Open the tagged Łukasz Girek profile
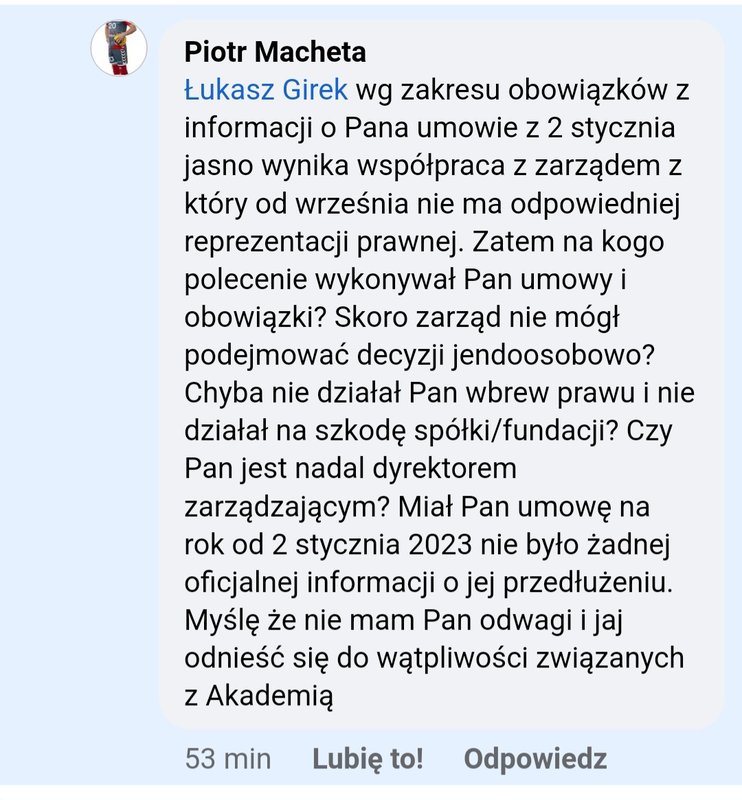This screenshot has width=742, height=800. pyautogui.click(x=267, y=90)
